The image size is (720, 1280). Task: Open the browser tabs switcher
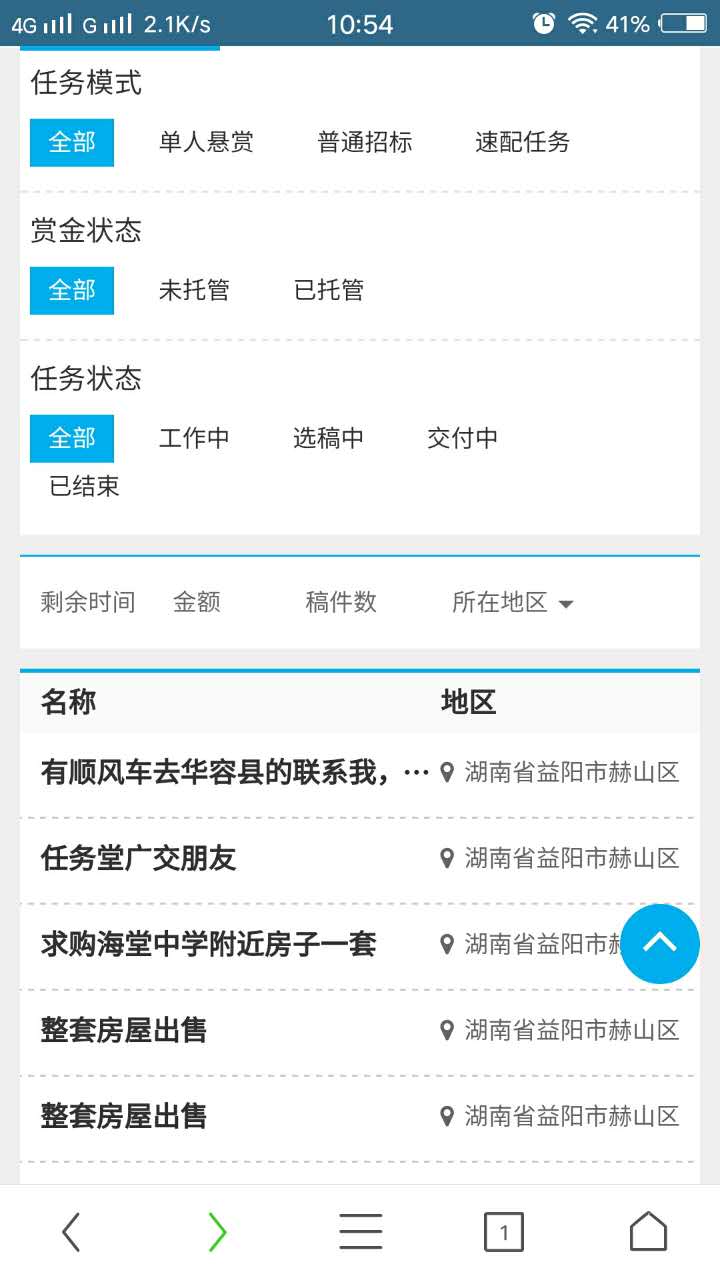tap(504, 1232)
